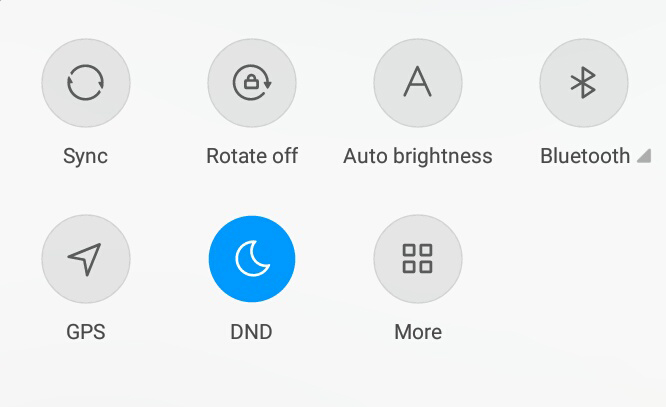Enable Auto brightness
The width and height of the screenshot is (666, 407).
click(x=418, y=84)
